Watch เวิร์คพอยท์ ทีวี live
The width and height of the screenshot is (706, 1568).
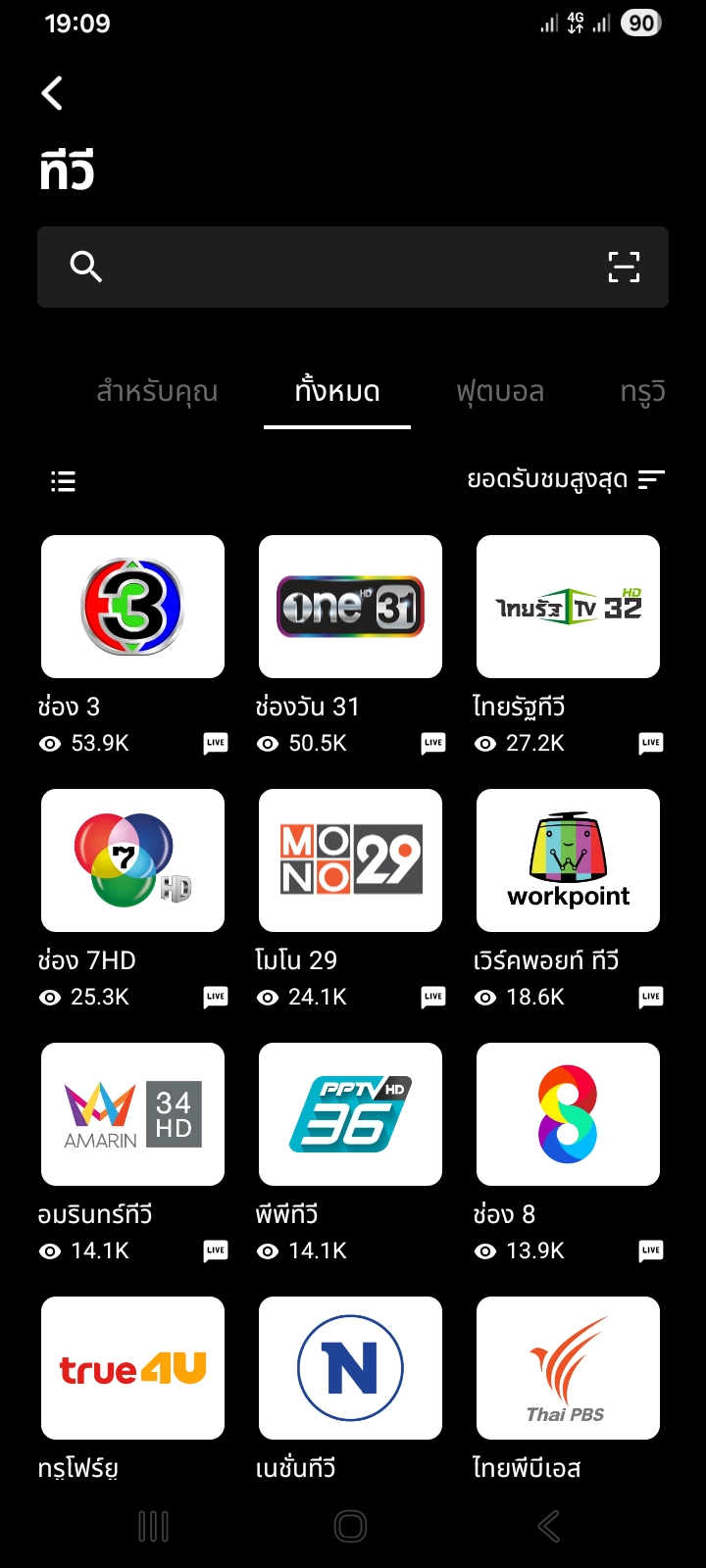coord(568,860)
